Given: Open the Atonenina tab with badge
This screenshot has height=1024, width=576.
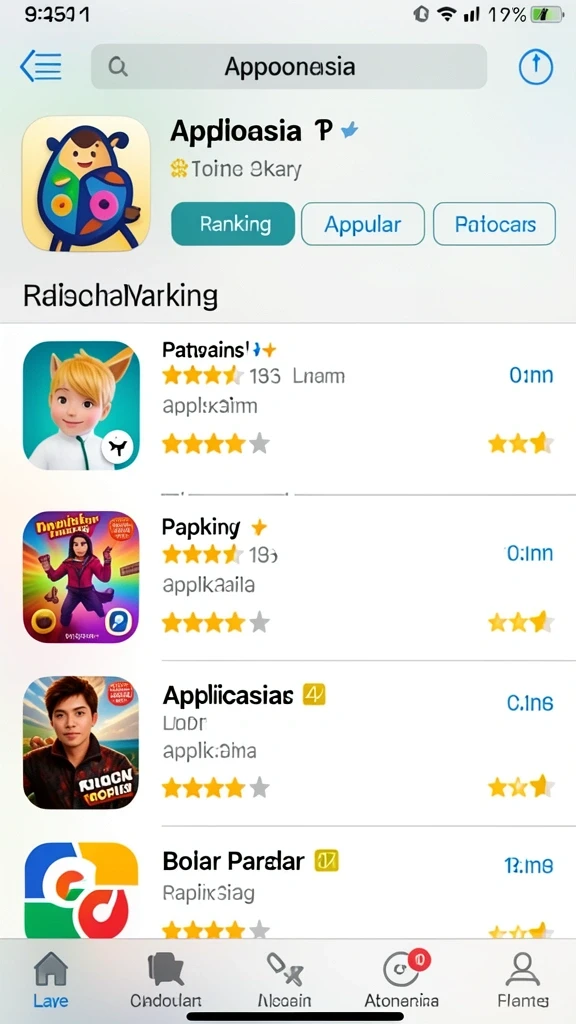Looking at the screenshot, I should click(402, 979).
